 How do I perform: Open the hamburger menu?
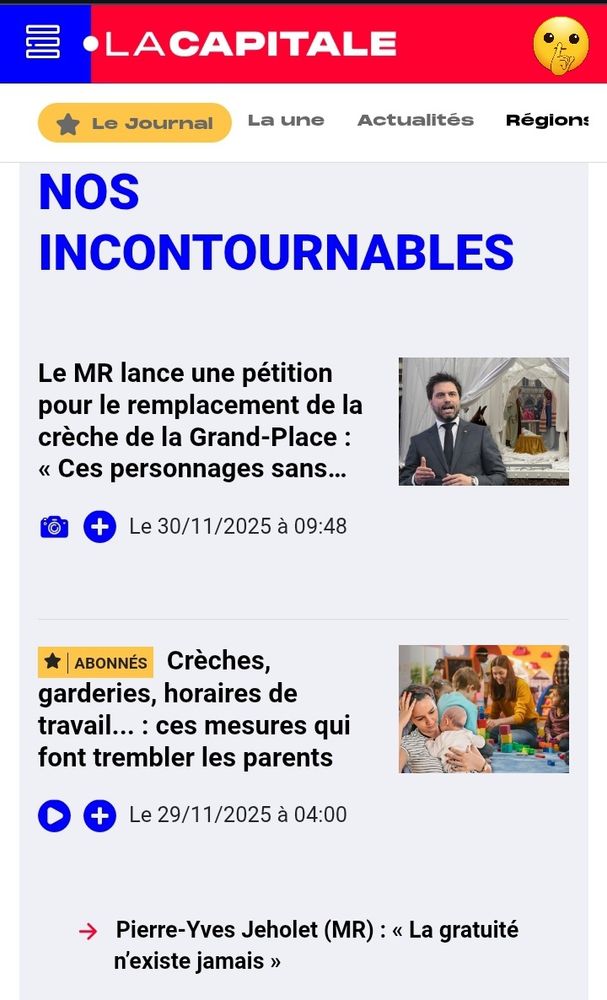point(43,42)
